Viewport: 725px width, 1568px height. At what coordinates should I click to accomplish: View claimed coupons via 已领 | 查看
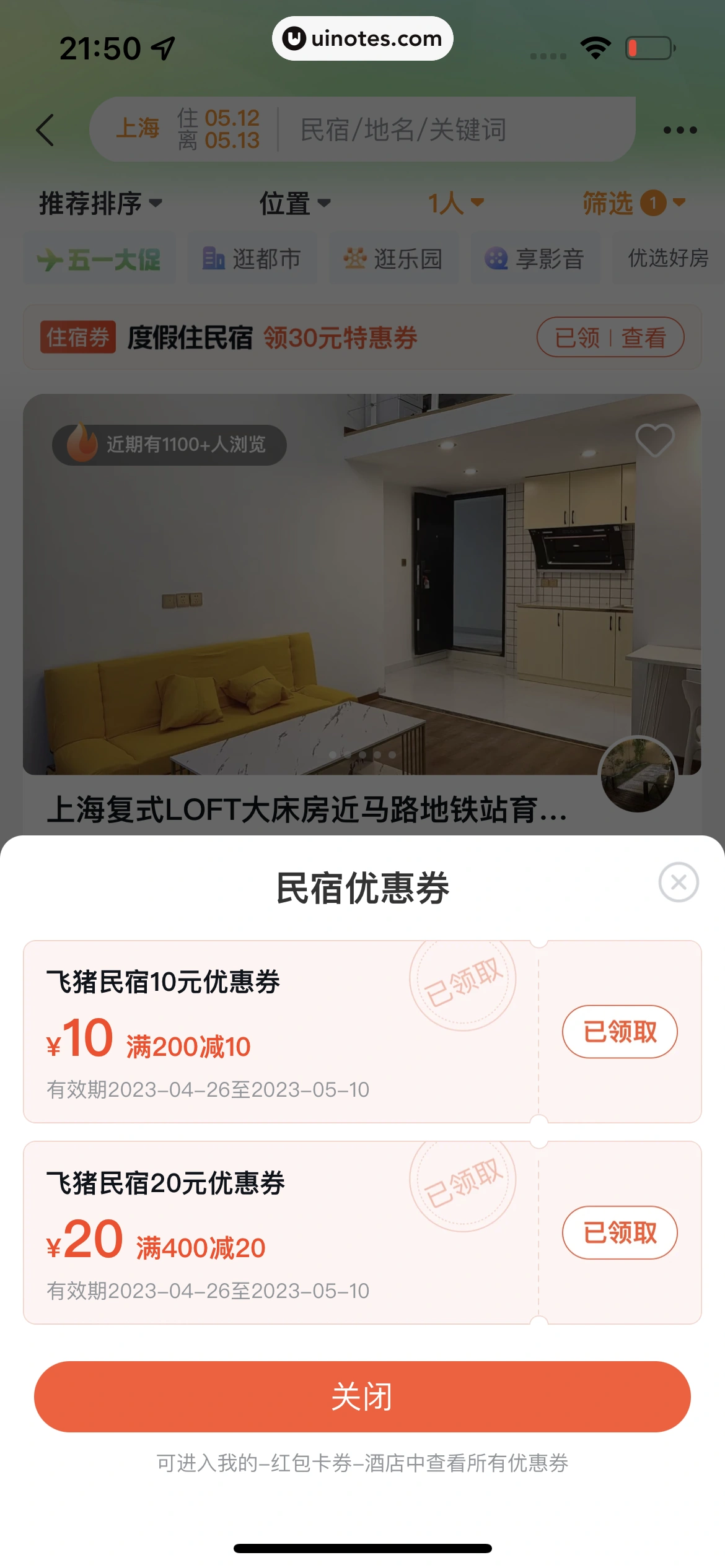click(610, 338)
